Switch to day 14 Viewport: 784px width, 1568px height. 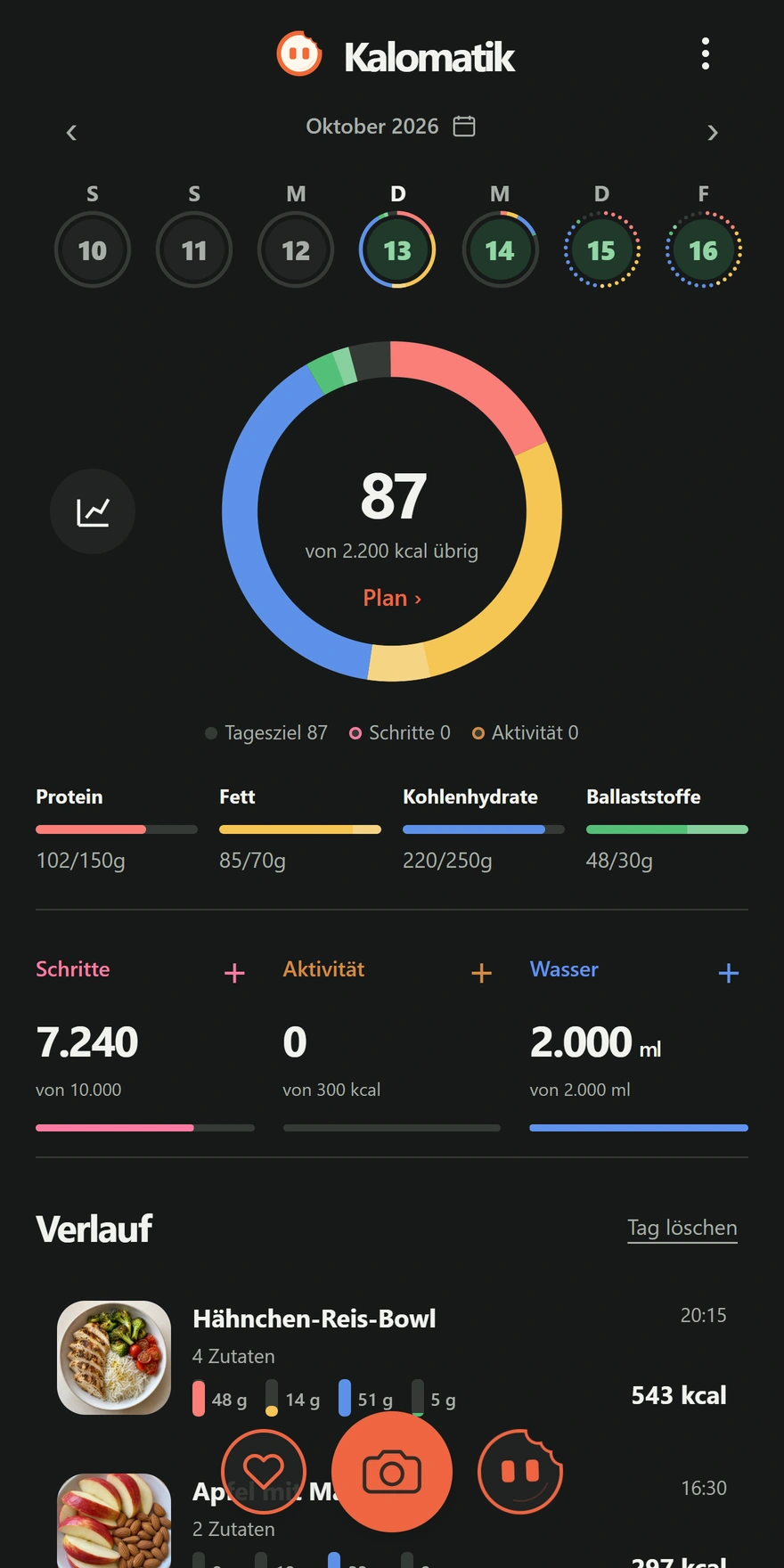[500, 250]
